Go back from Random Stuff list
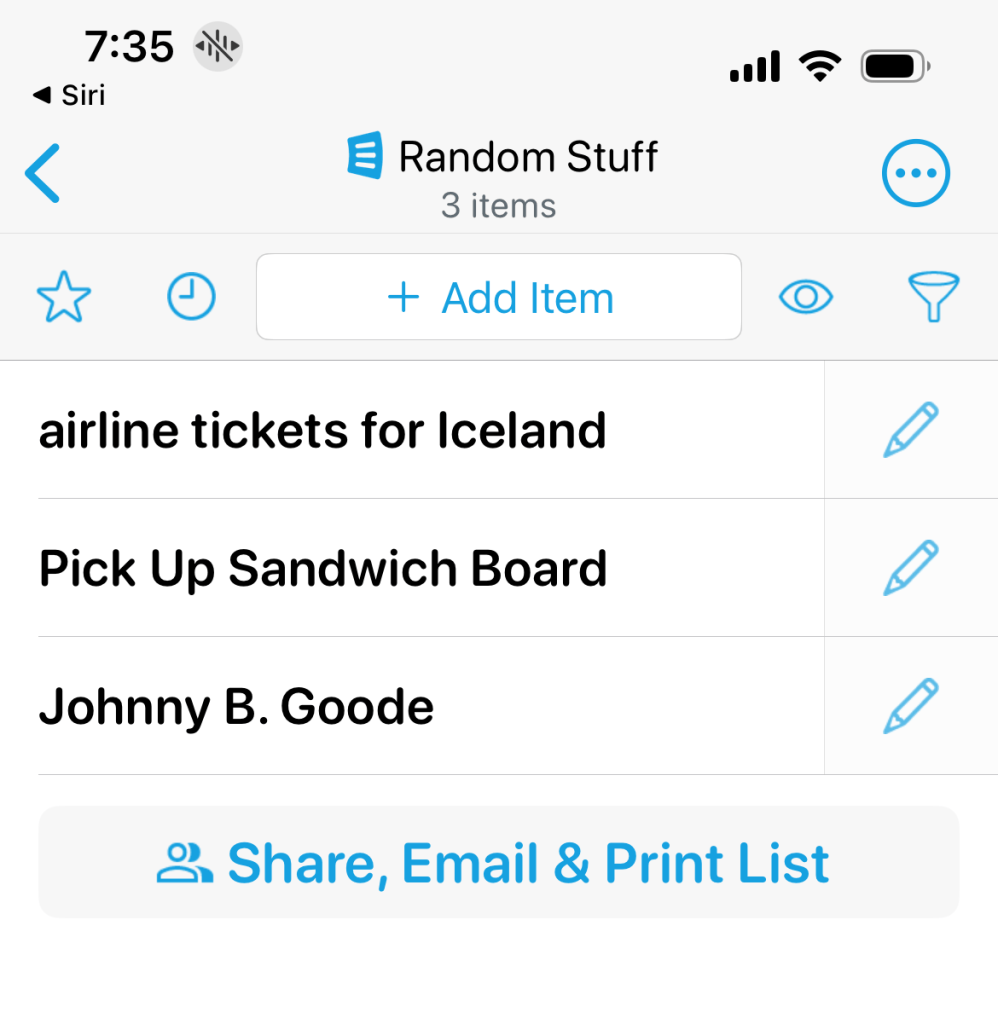This screenshot has height=1024, width=998. tap(43, 173)
